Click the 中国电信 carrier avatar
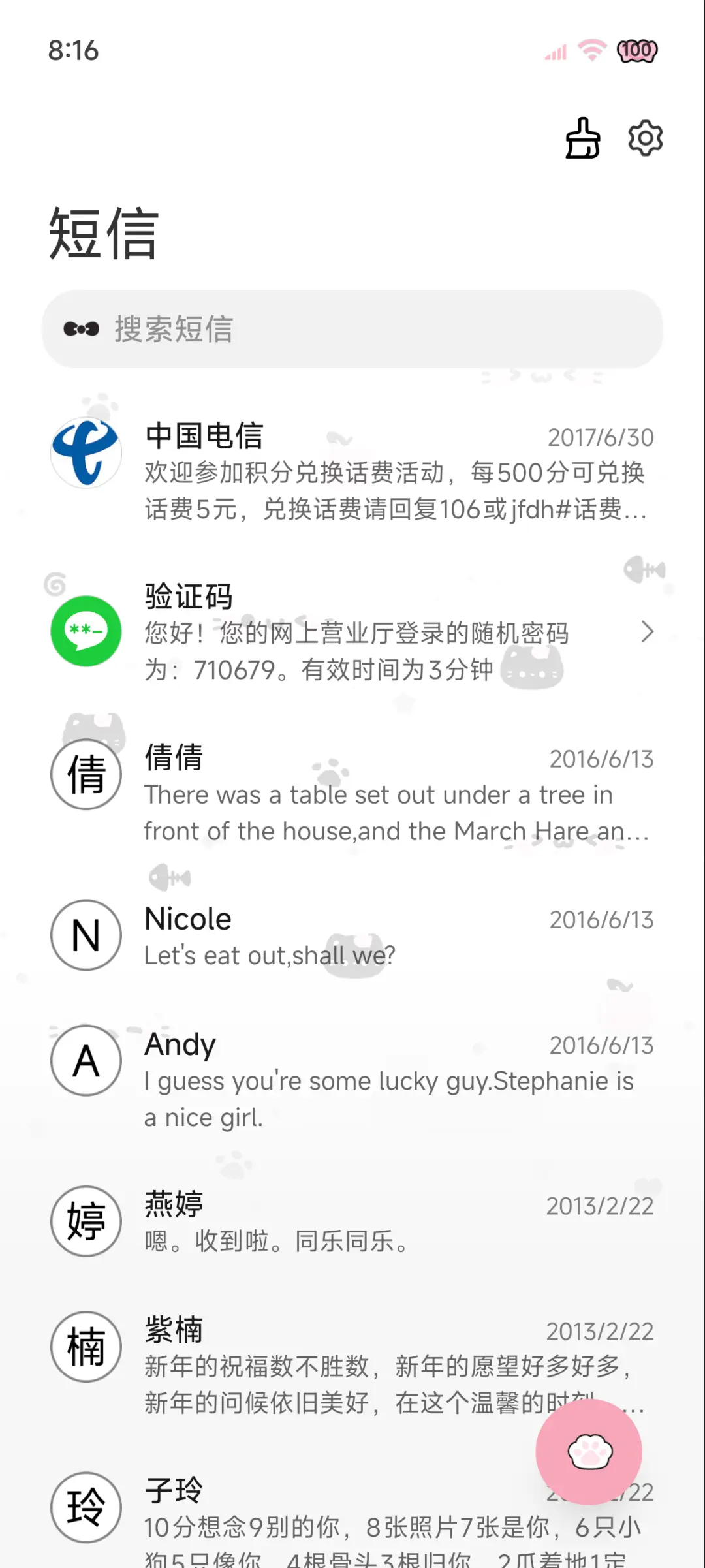Viewport: 705px width, 1568px height. click(86, 453)
